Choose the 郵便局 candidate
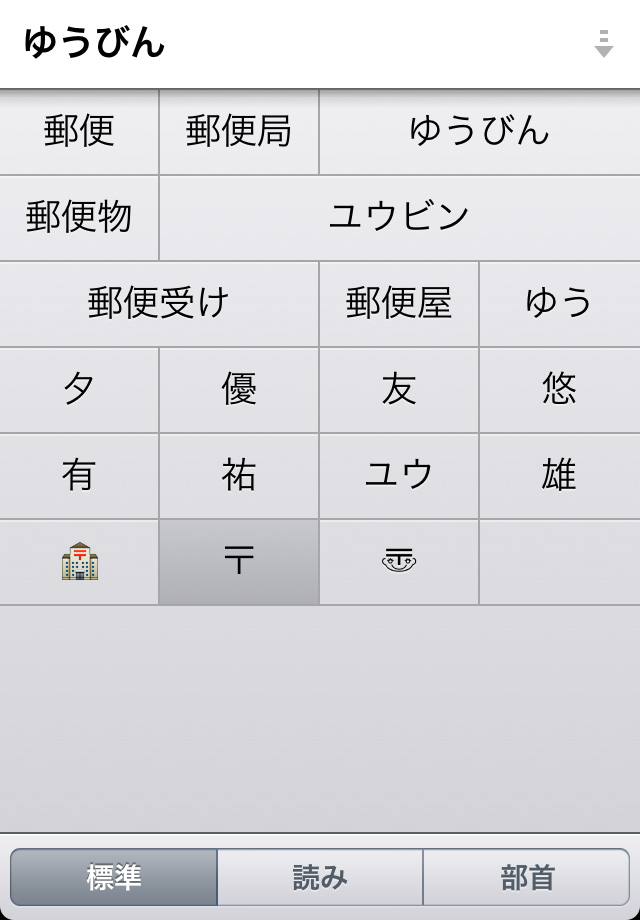The image size is (640, 920). [239, 132]
